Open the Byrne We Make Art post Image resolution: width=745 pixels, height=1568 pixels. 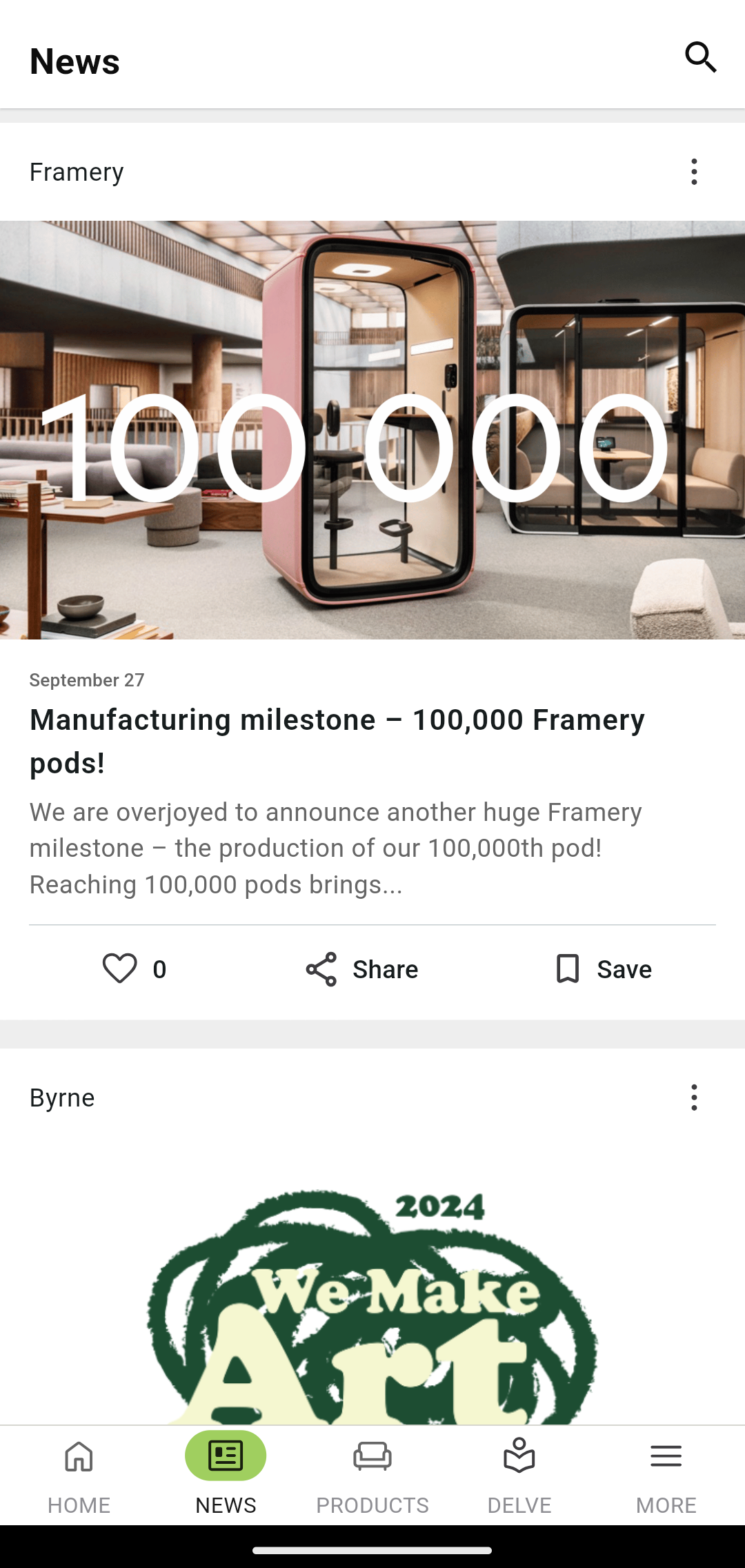coord(372,1297)
